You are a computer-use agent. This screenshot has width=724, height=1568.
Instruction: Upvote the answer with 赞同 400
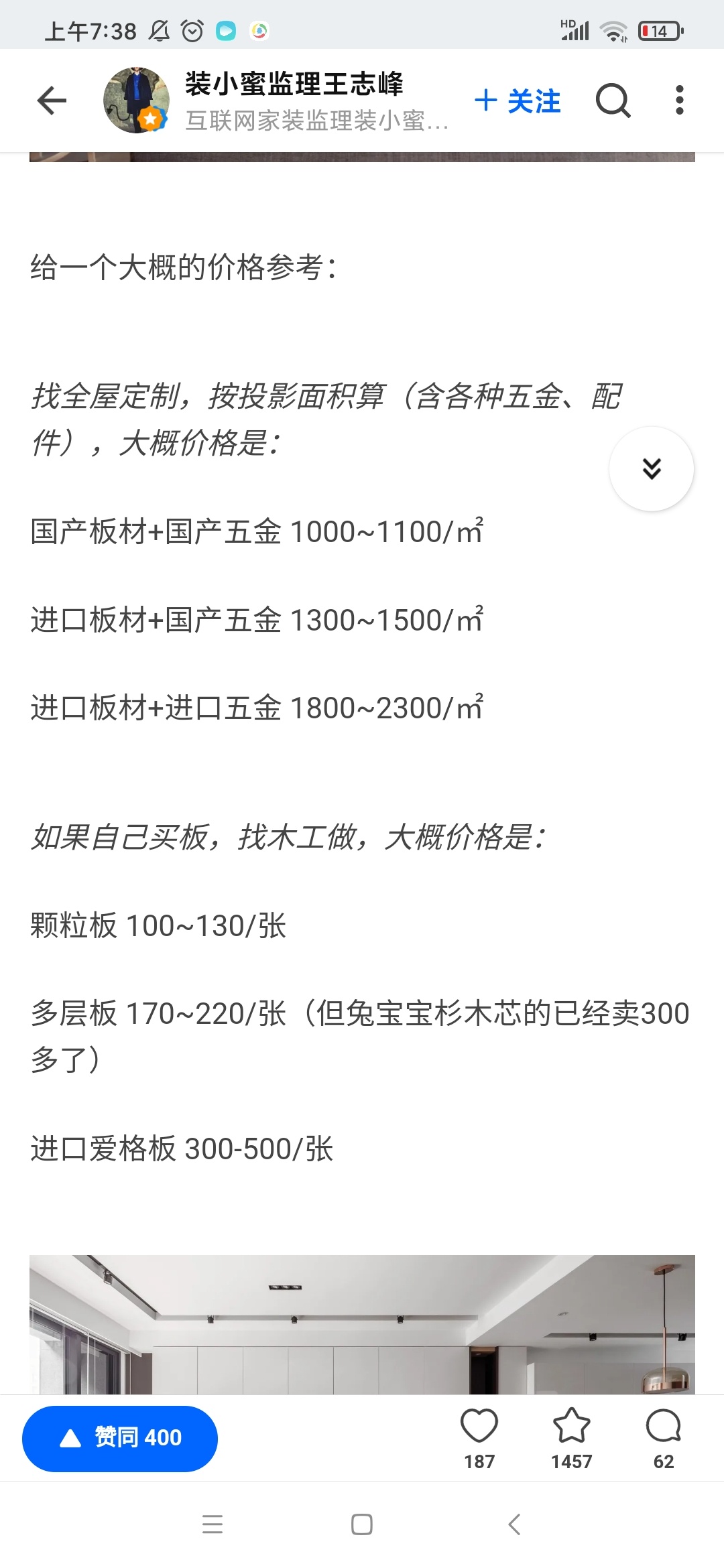120,1438
